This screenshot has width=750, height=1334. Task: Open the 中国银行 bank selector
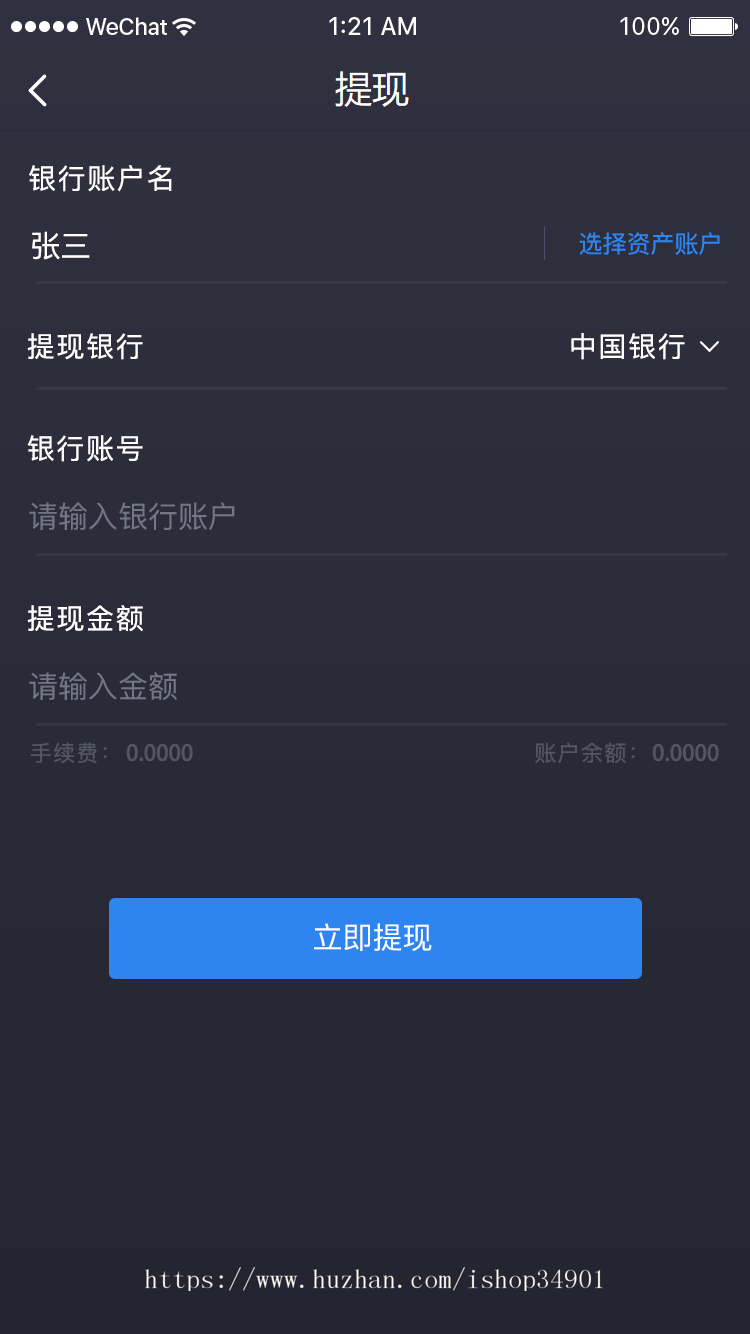click(x=626, y=347)
